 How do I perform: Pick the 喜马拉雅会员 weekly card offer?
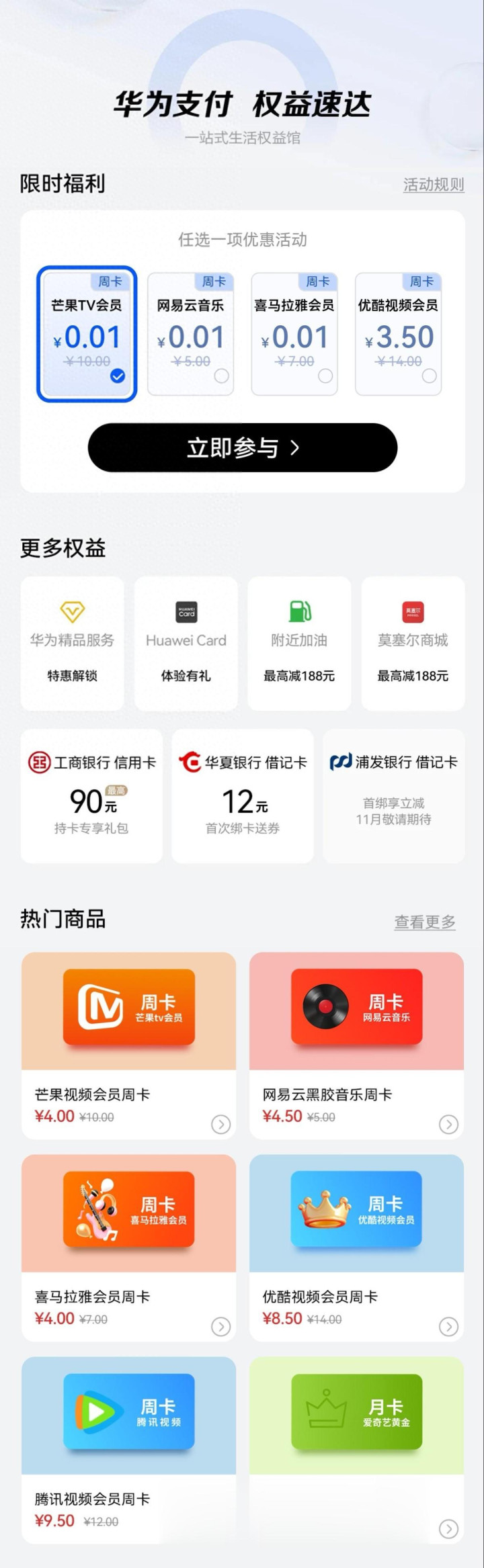294,334
